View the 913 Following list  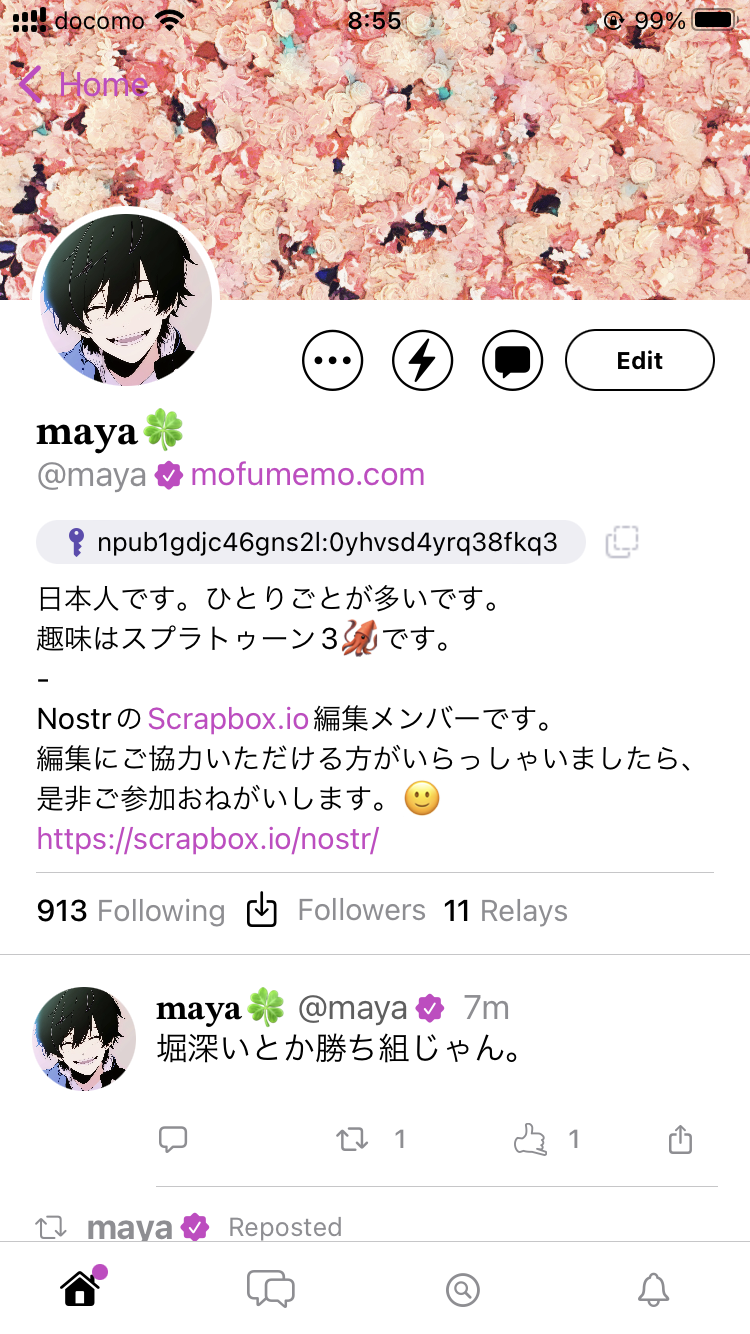tap(130, 911)
